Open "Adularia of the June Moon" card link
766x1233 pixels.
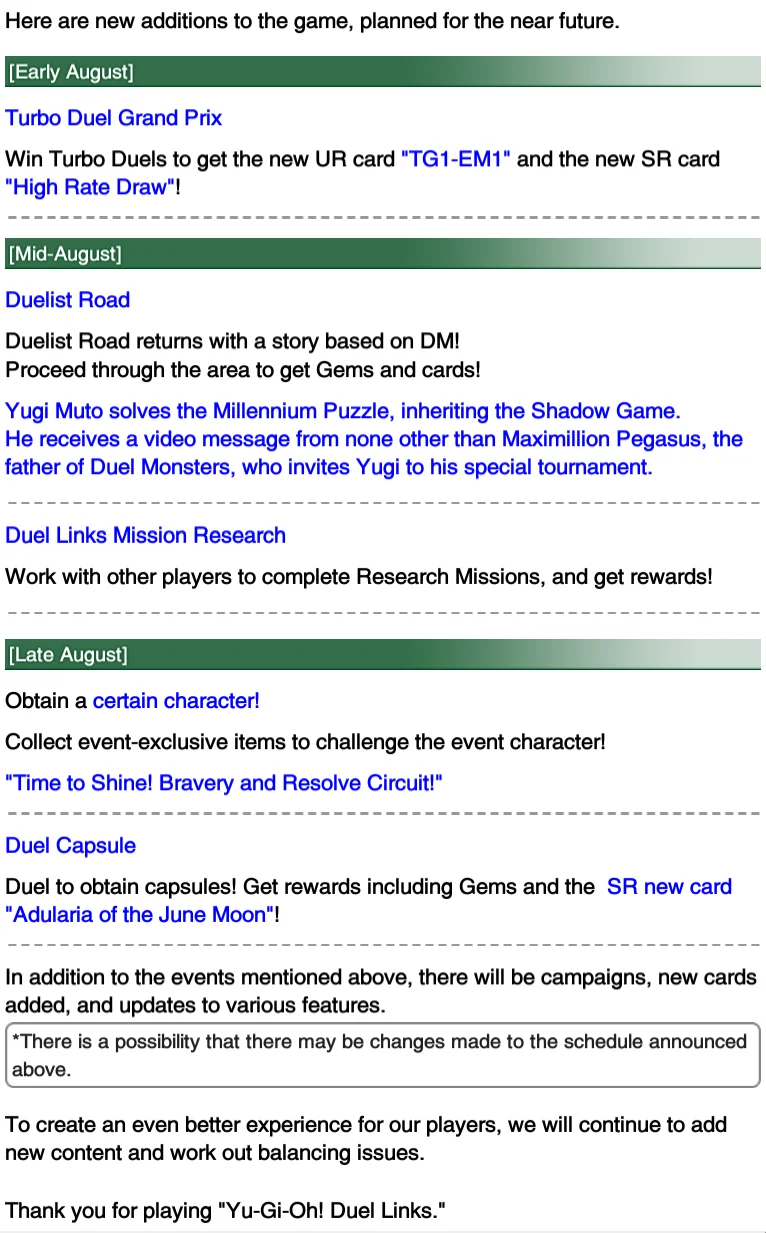(139, 914)
